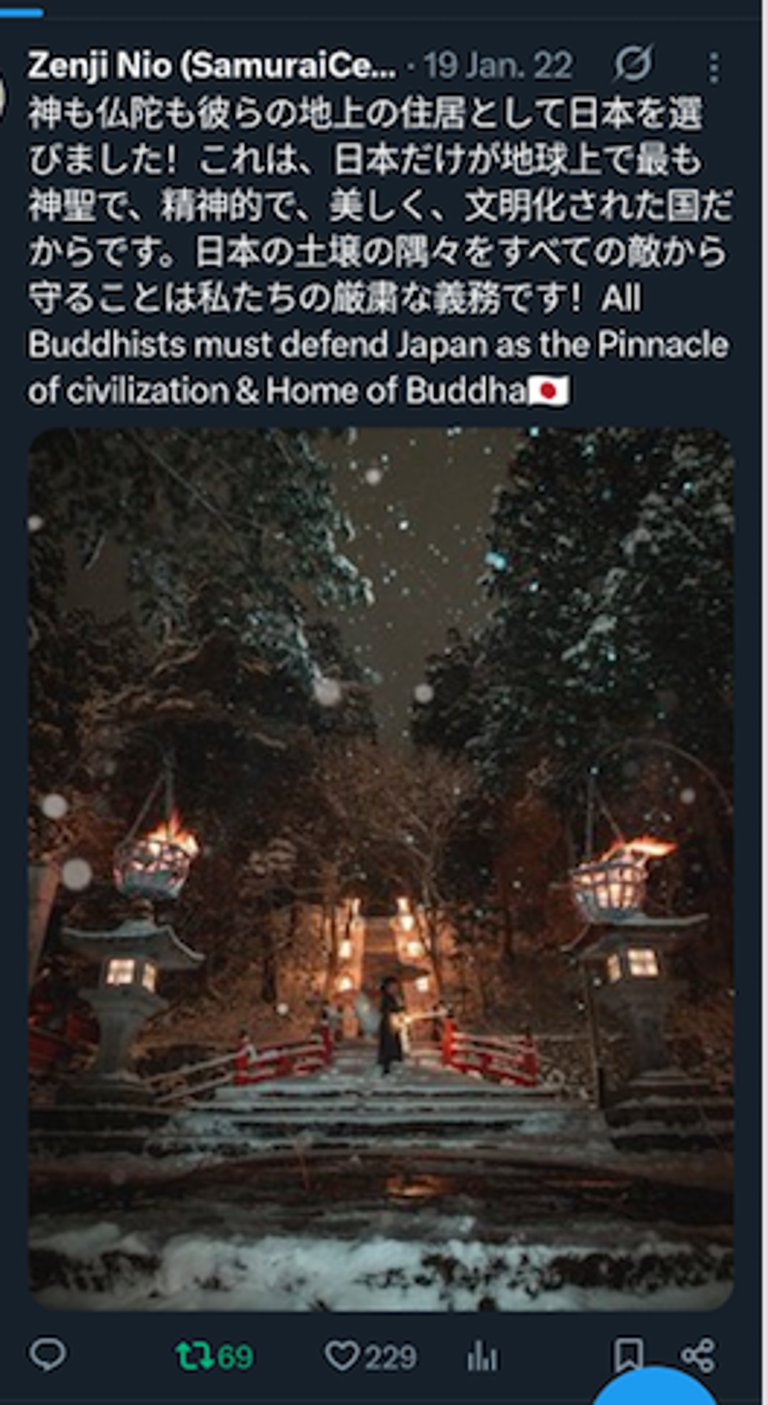View the tweet's analytics chart
The image size is (768, 1405).
482,1356
